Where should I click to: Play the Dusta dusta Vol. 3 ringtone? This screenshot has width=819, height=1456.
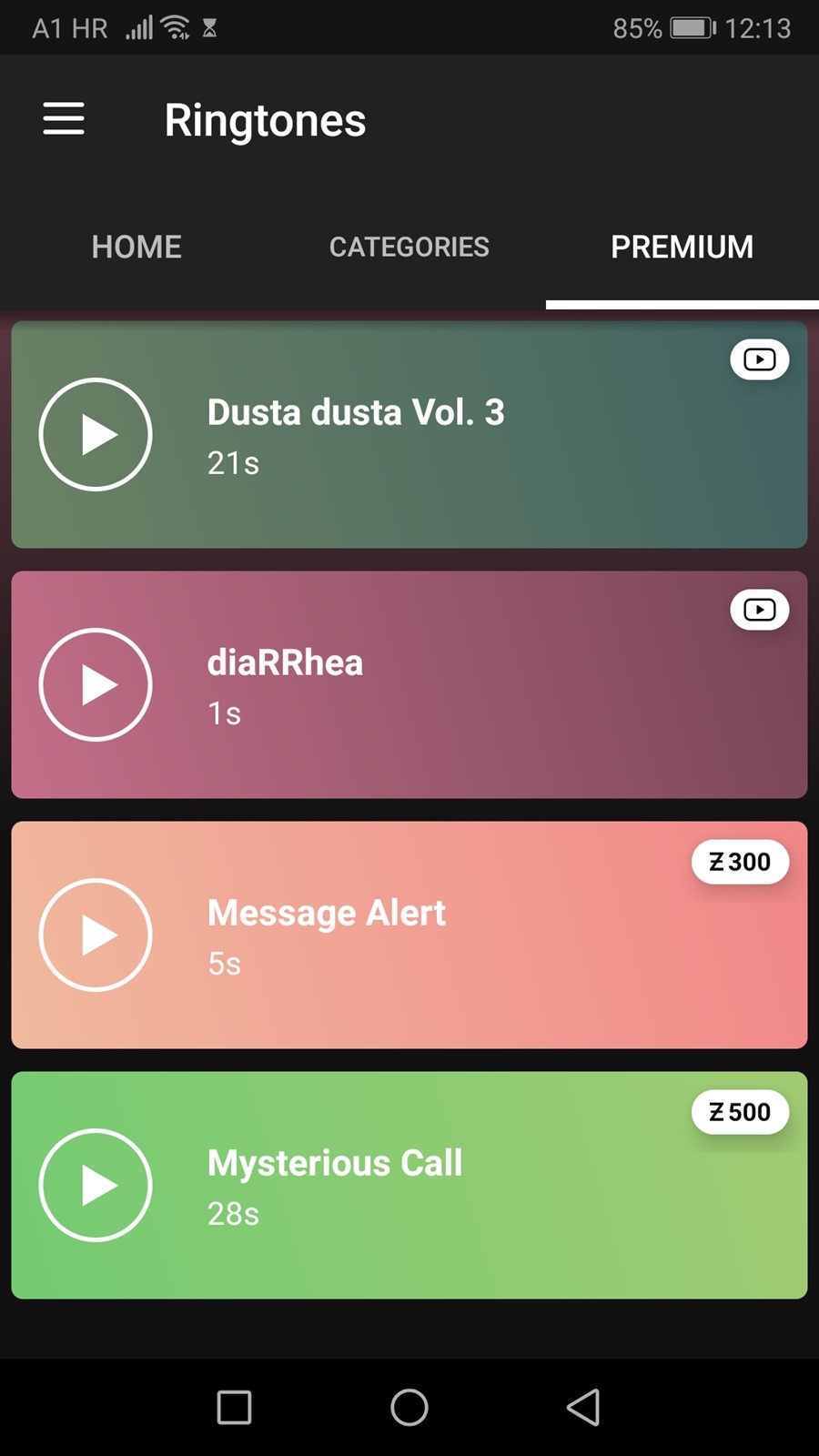[96, 434]
